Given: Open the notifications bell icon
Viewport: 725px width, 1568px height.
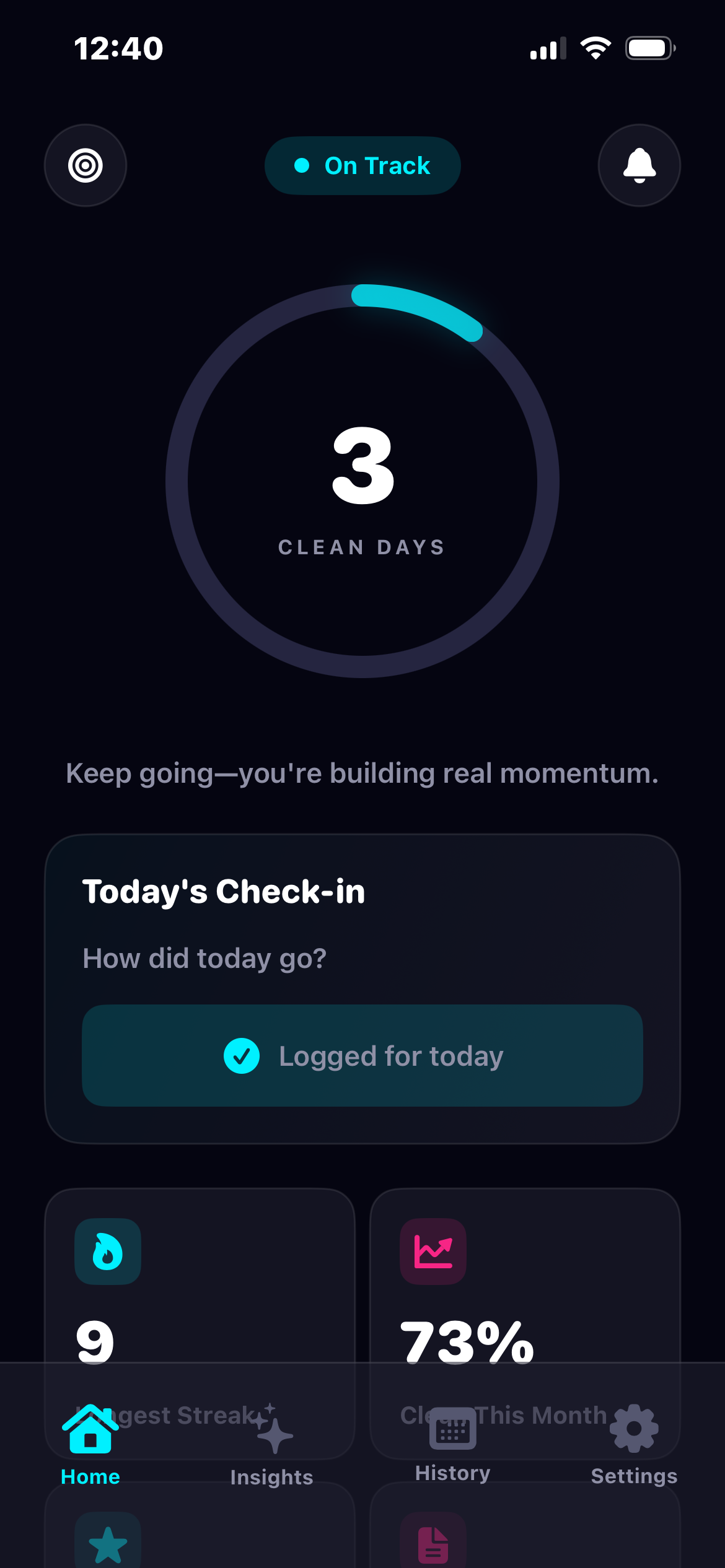Looking at the screenshot, I should click(639, 165).
